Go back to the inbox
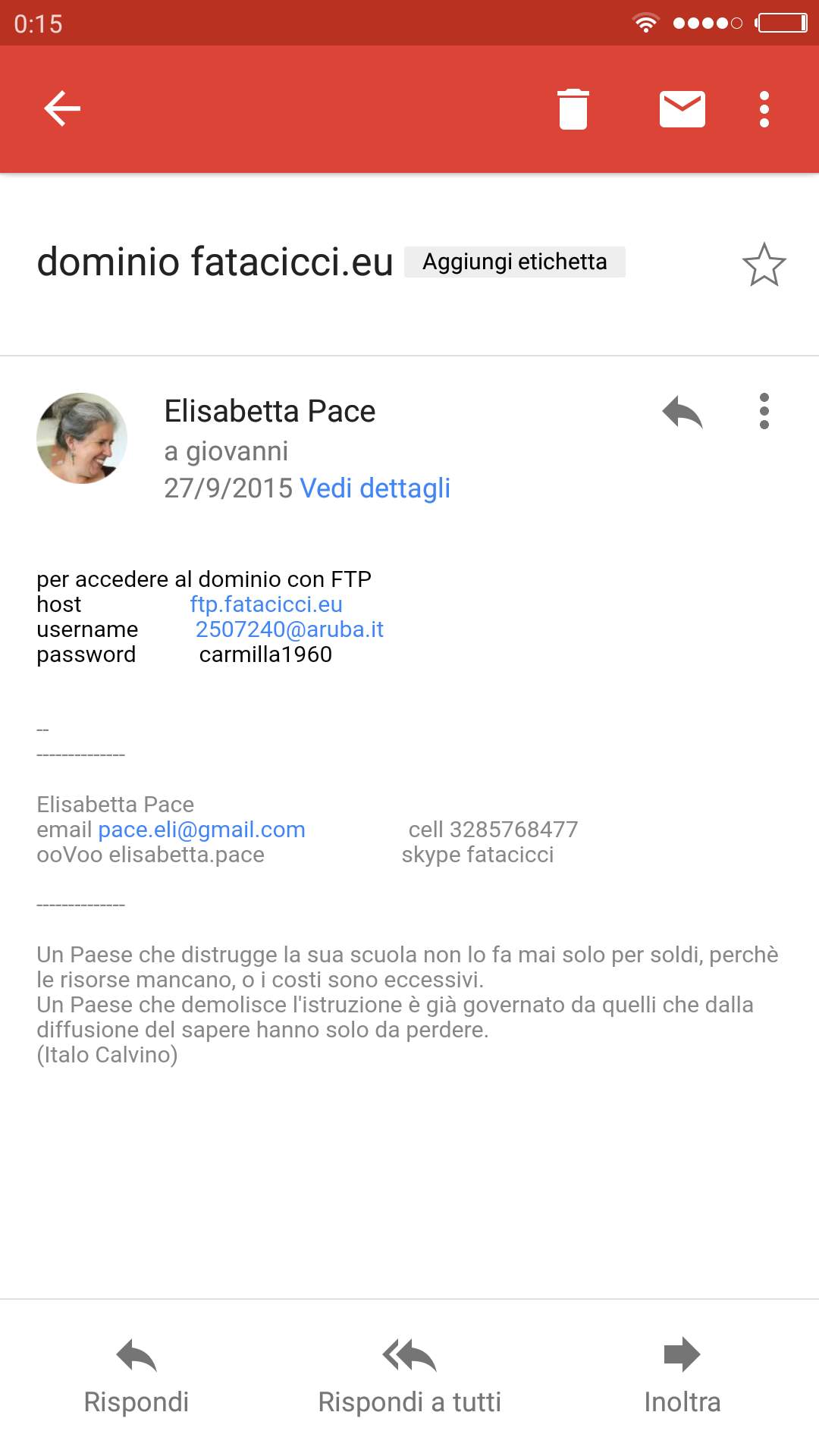 62,108
